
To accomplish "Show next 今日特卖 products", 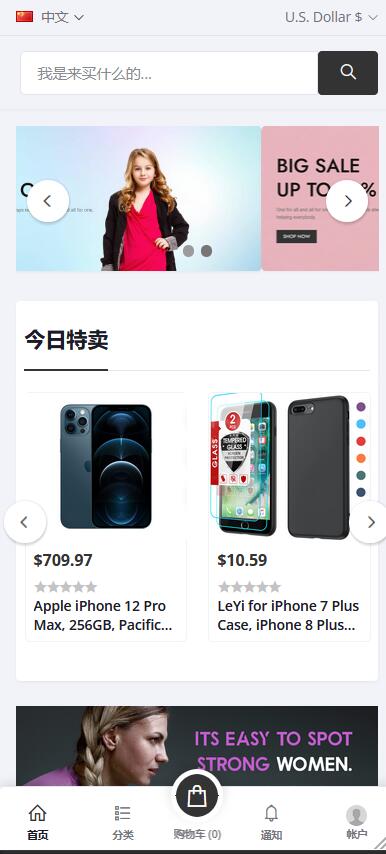I will pos(371,522).
